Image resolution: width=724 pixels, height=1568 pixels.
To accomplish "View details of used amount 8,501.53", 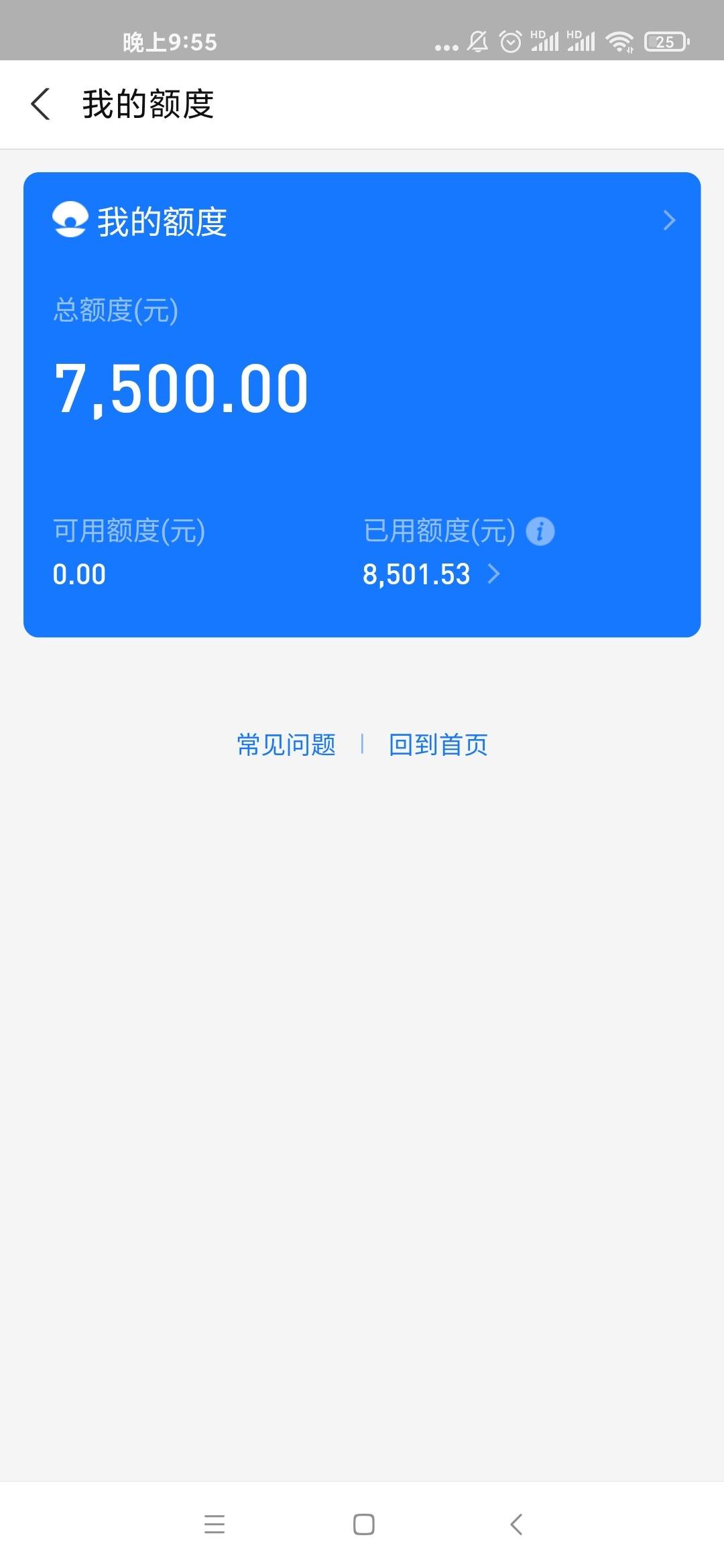I will [432, 574].
